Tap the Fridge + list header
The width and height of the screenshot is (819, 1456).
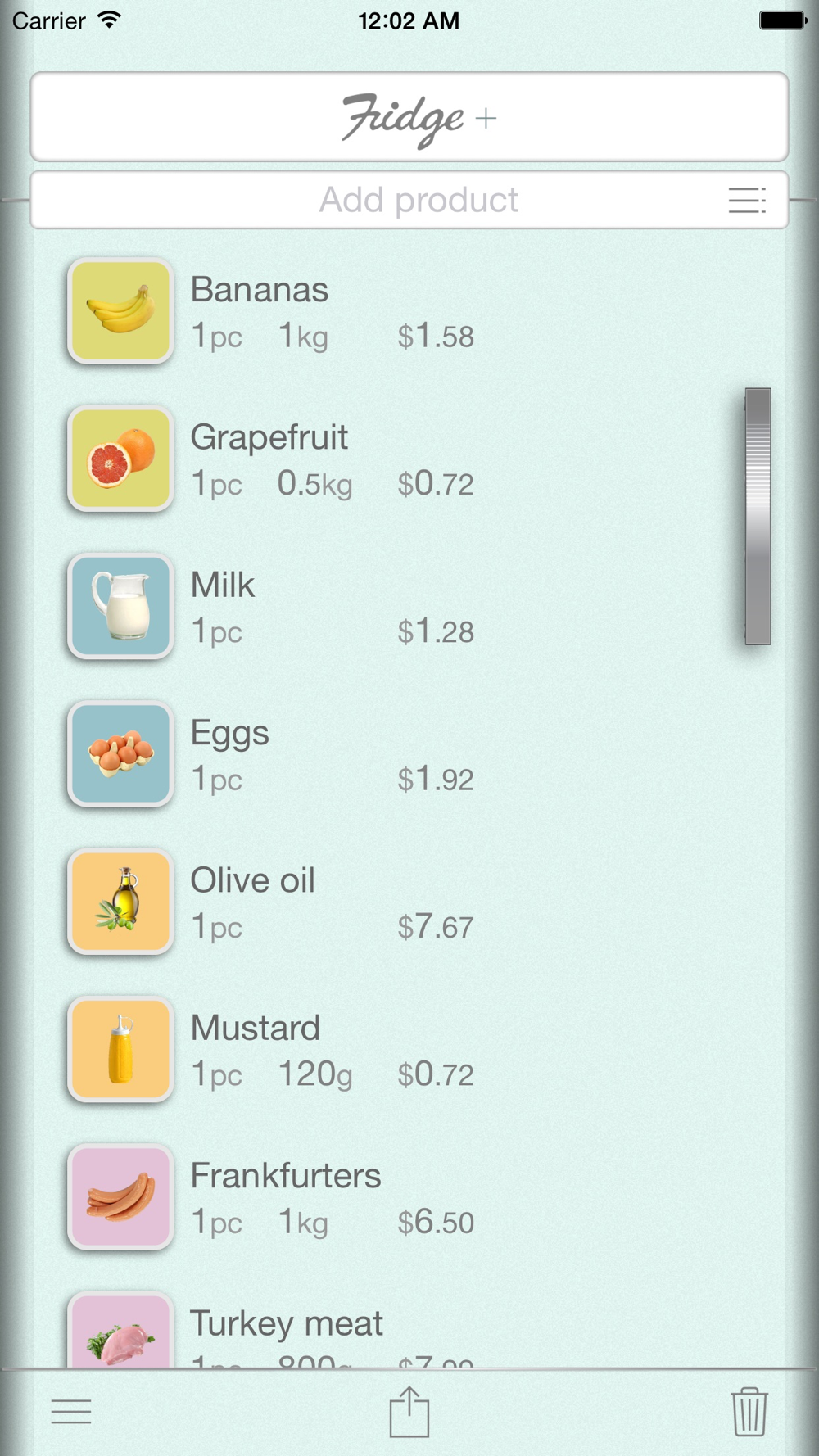[x=409, y=116]
